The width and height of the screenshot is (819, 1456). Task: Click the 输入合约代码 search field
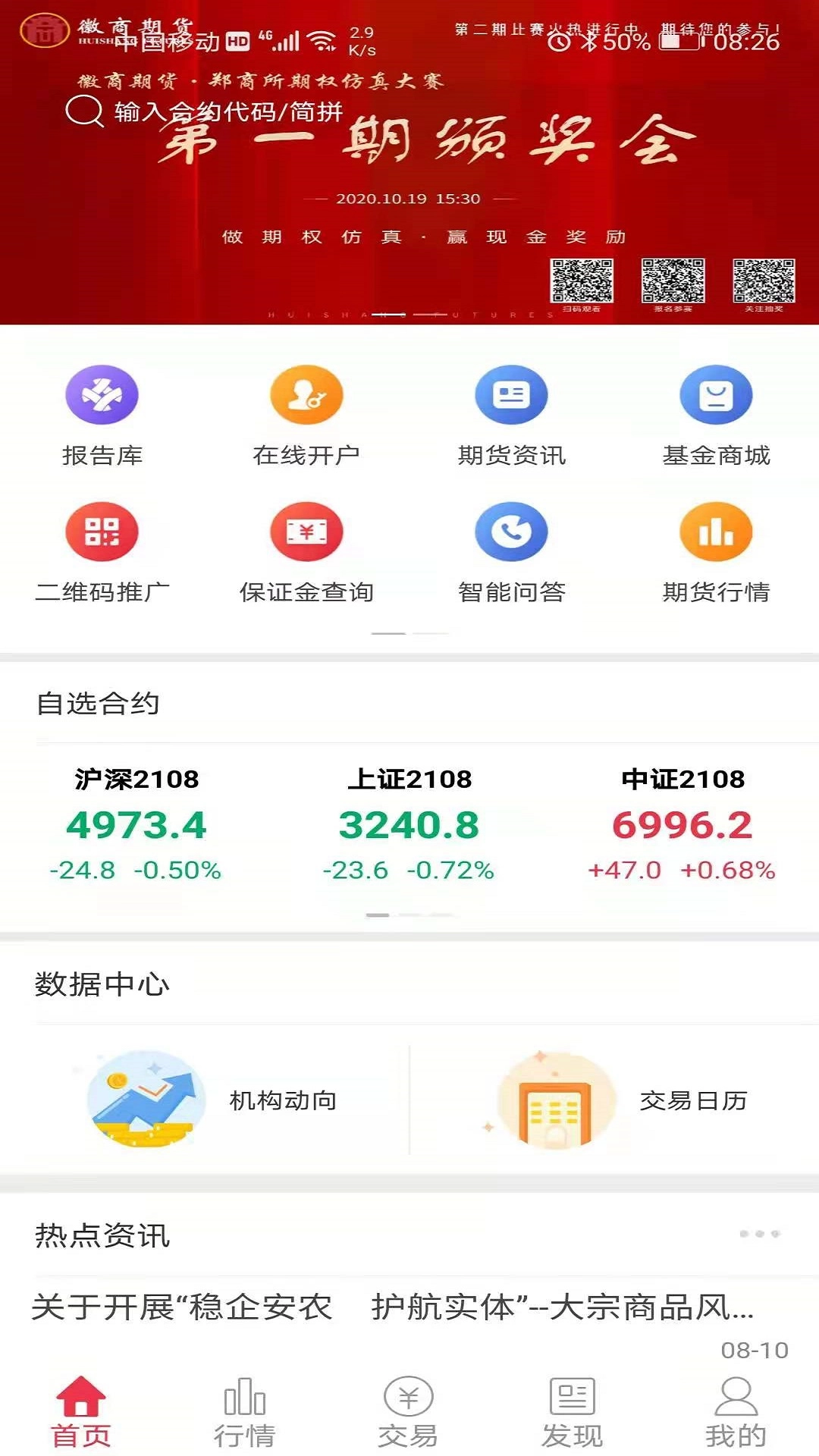coord(227,112)
